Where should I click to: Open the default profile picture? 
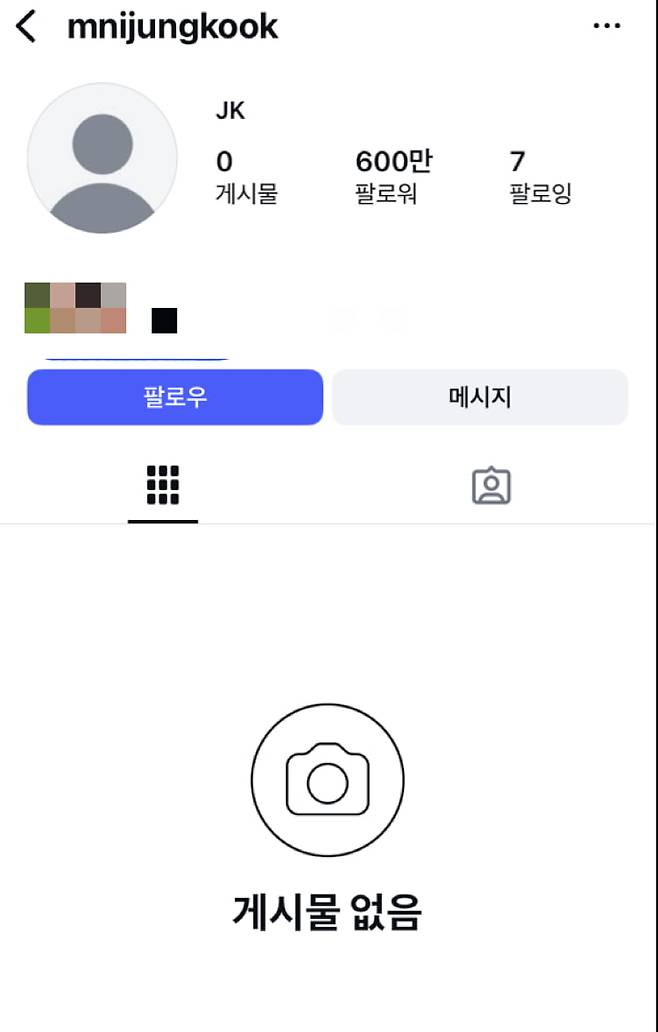(x=102, y=159)
